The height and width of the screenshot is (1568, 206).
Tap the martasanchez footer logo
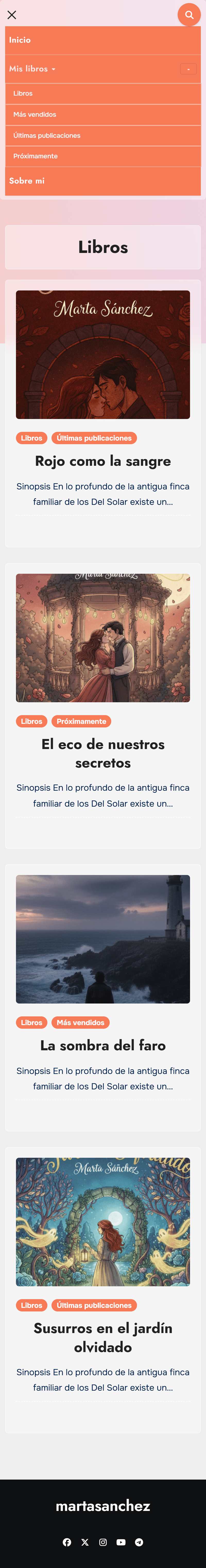[103, 1506]
